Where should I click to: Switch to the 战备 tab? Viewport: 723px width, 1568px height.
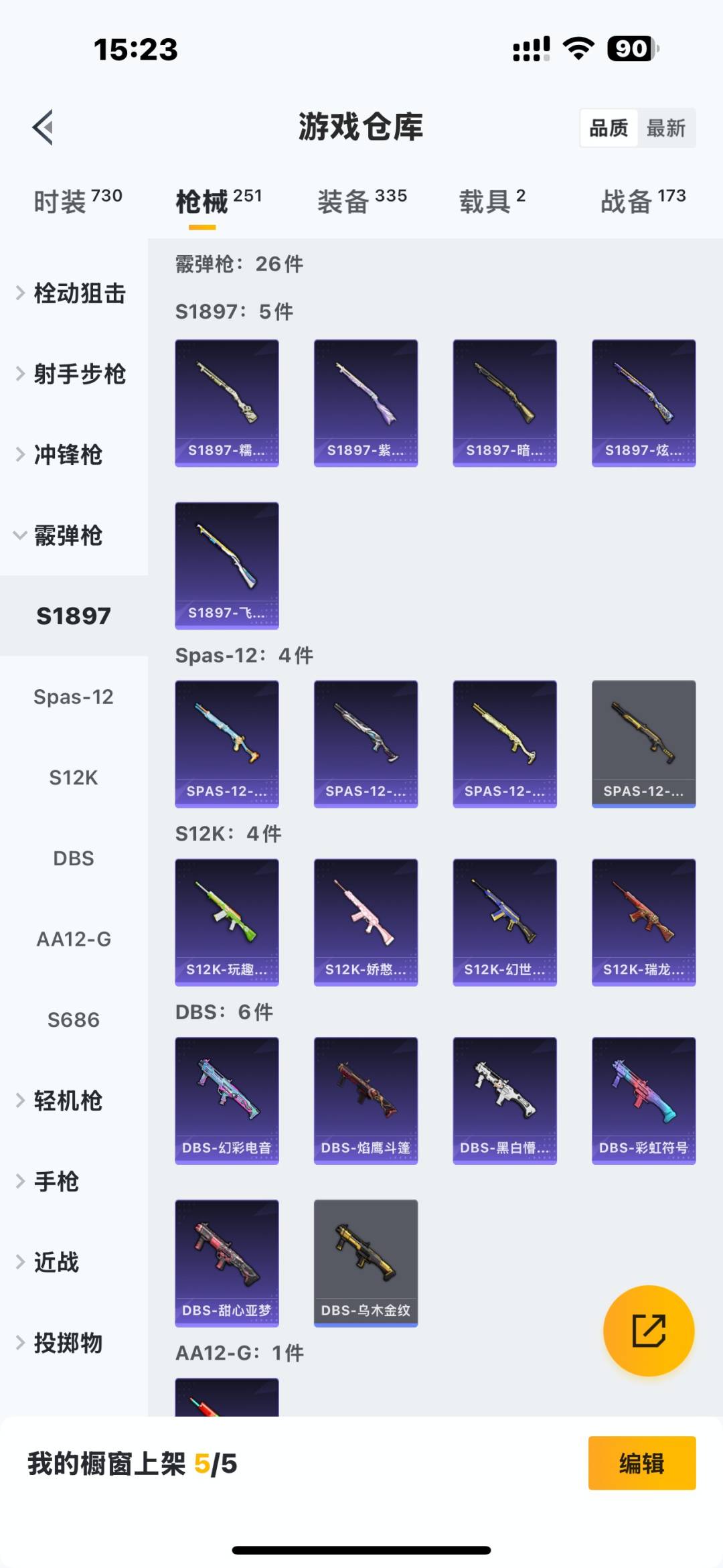(x=643, y=201)
